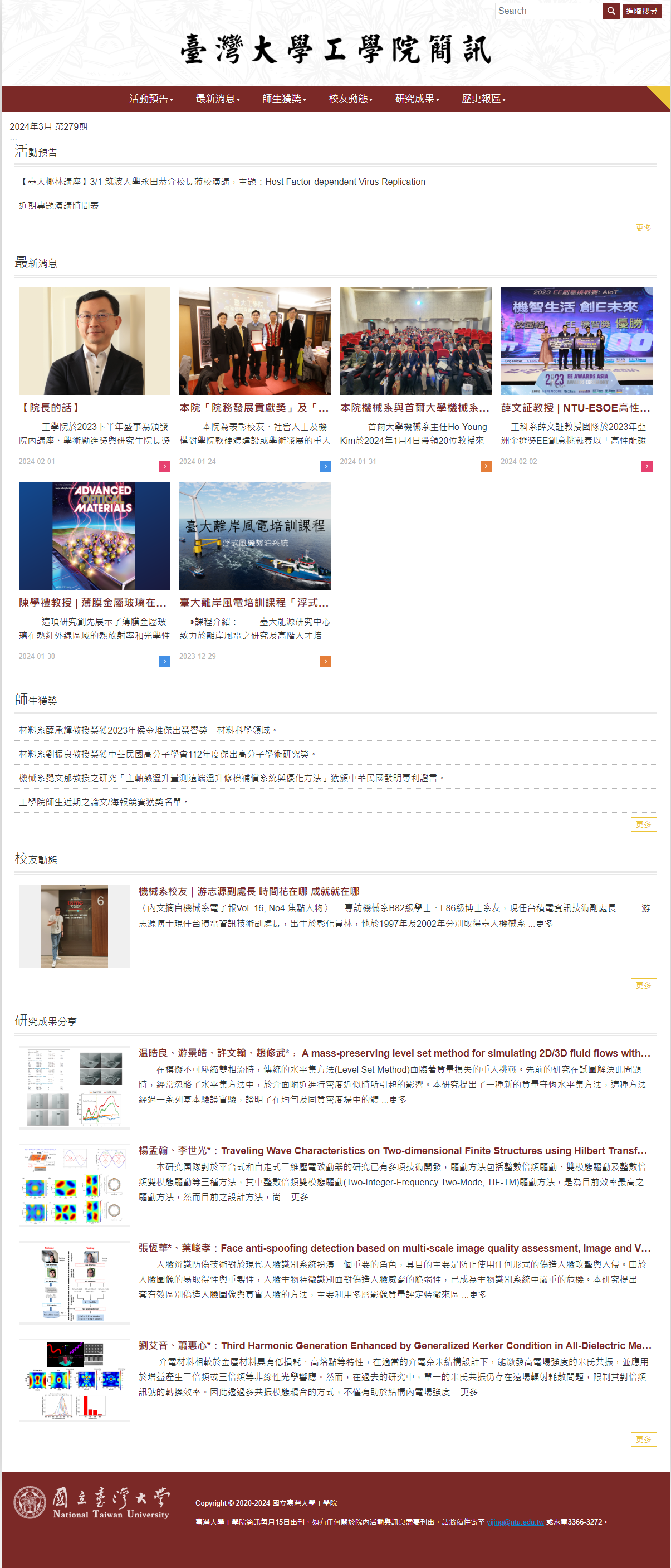Open 近期專題演講時間表 link

point(59,206)
